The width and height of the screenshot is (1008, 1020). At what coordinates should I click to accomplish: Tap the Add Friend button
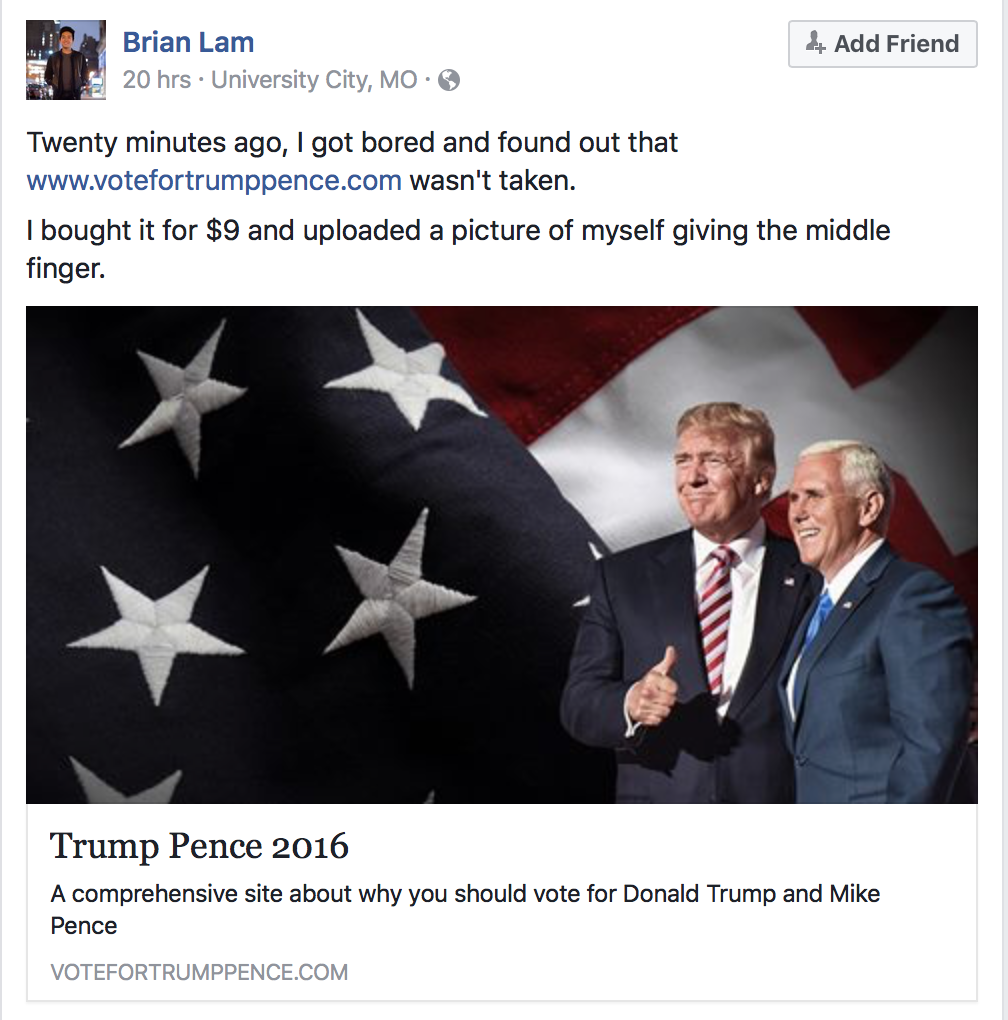882,44
